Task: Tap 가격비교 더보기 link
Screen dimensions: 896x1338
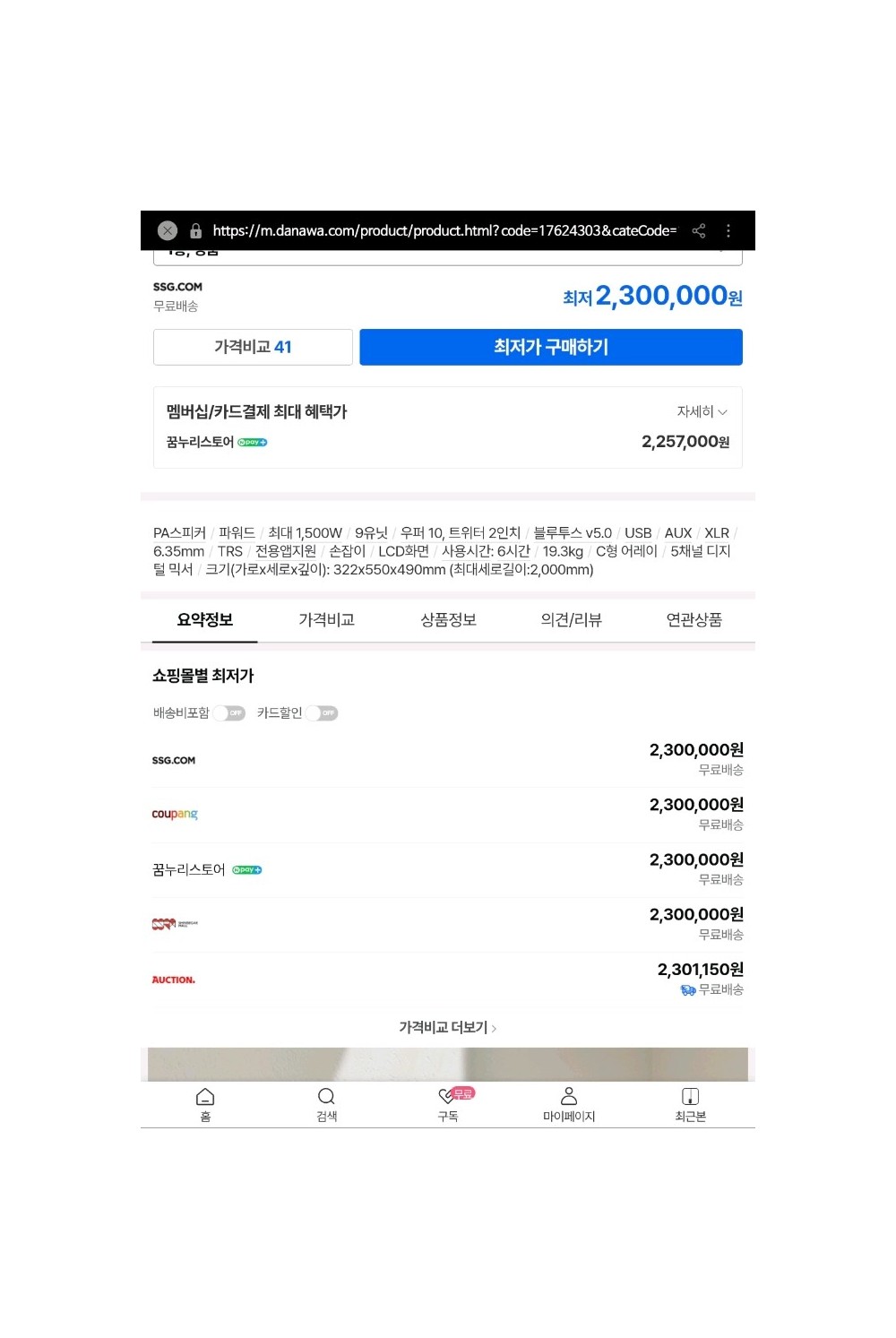Action: (447, 1027)
